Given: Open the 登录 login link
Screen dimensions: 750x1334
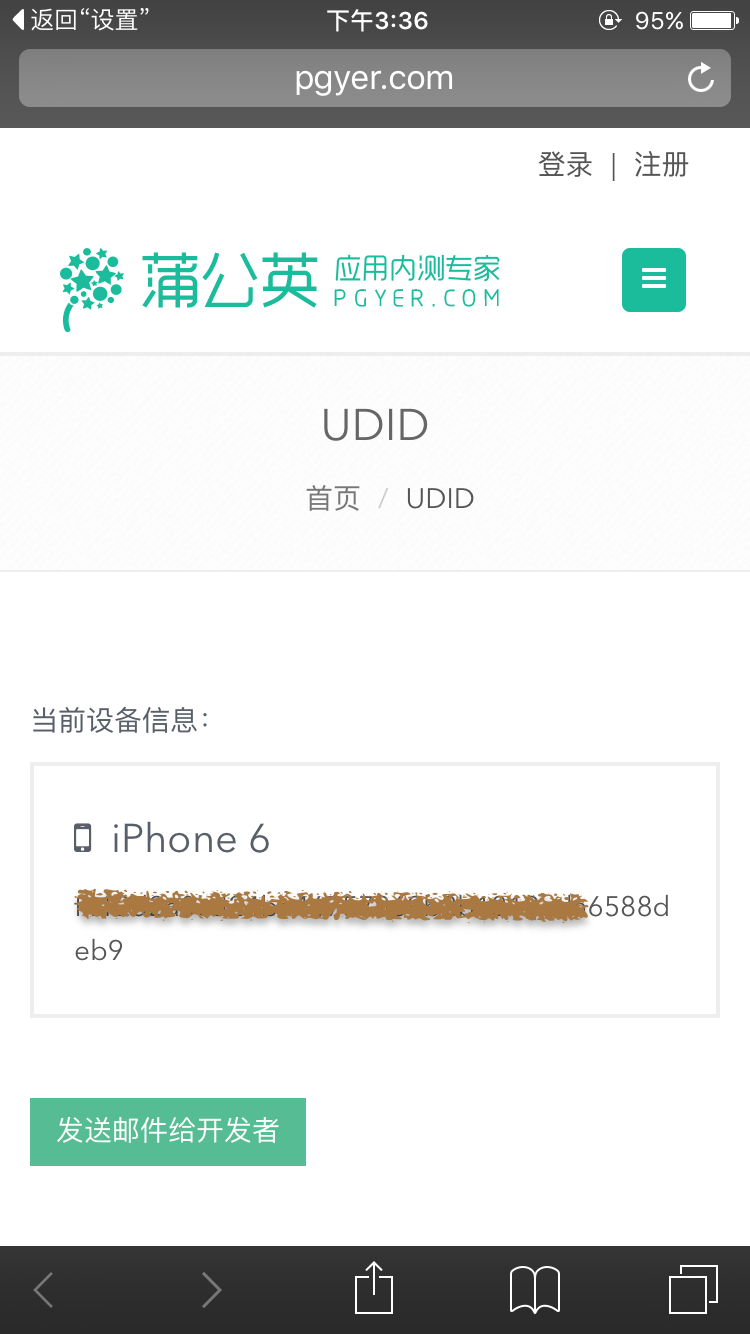Looking at the screenshot, I should pos(565,164).
